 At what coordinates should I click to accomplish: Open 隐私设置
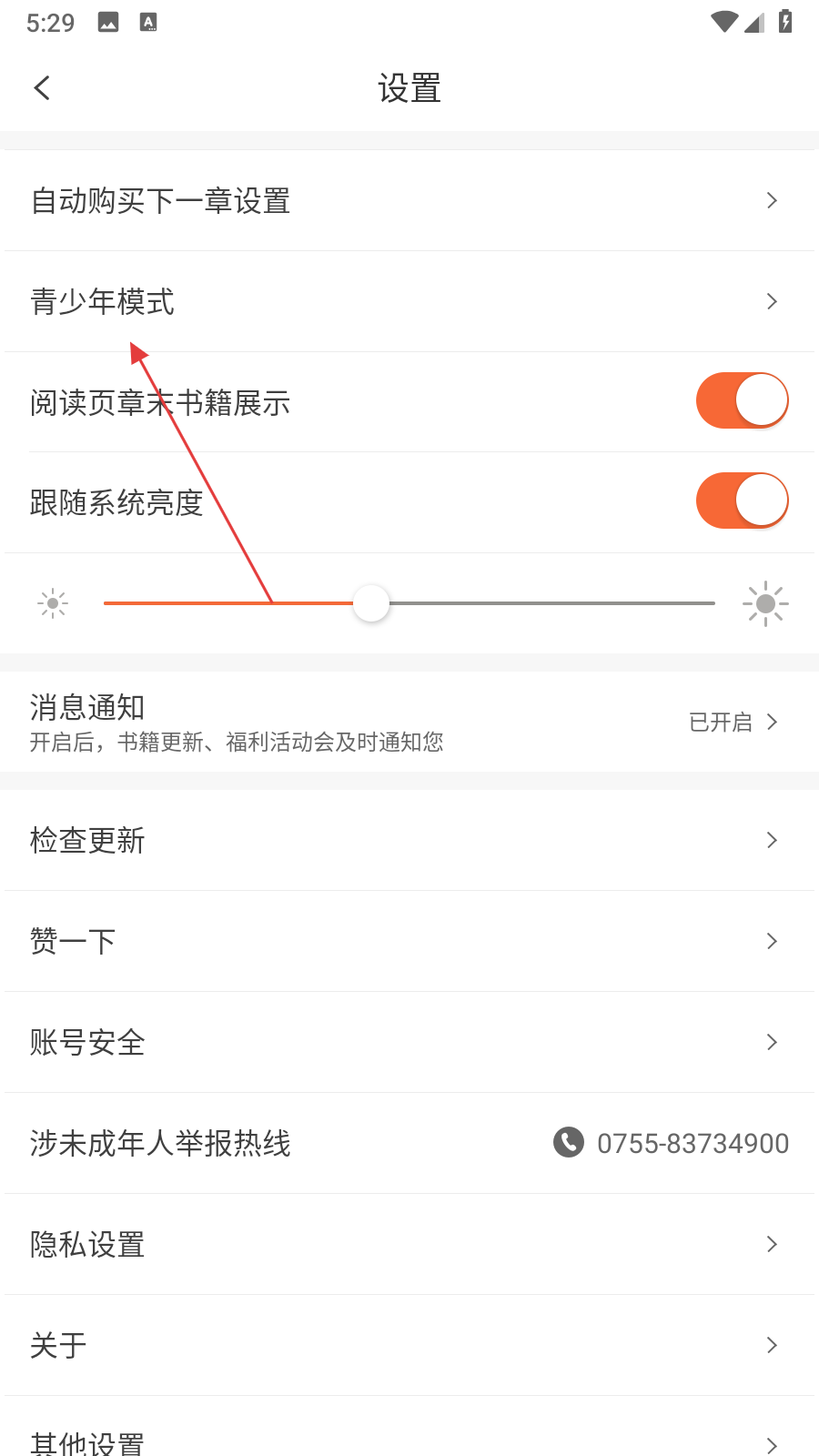[409, 1245]
